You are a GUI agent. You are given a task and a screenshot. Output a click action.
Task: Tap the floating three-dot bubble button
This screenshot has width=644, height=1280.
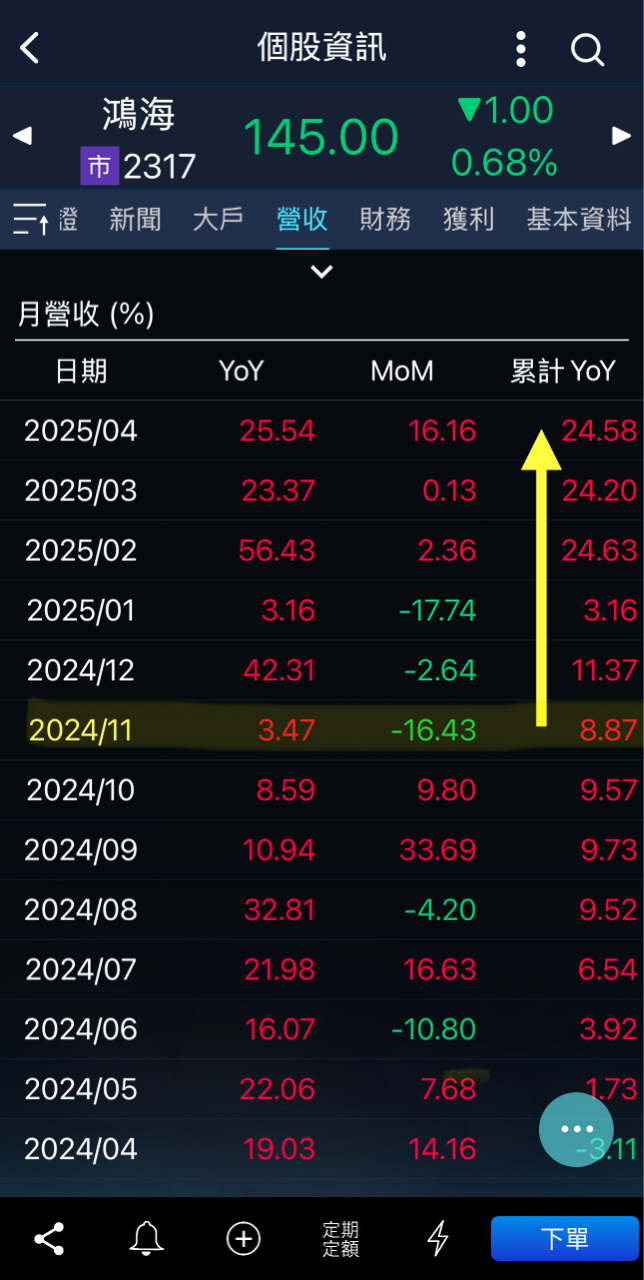point(577,1129)
